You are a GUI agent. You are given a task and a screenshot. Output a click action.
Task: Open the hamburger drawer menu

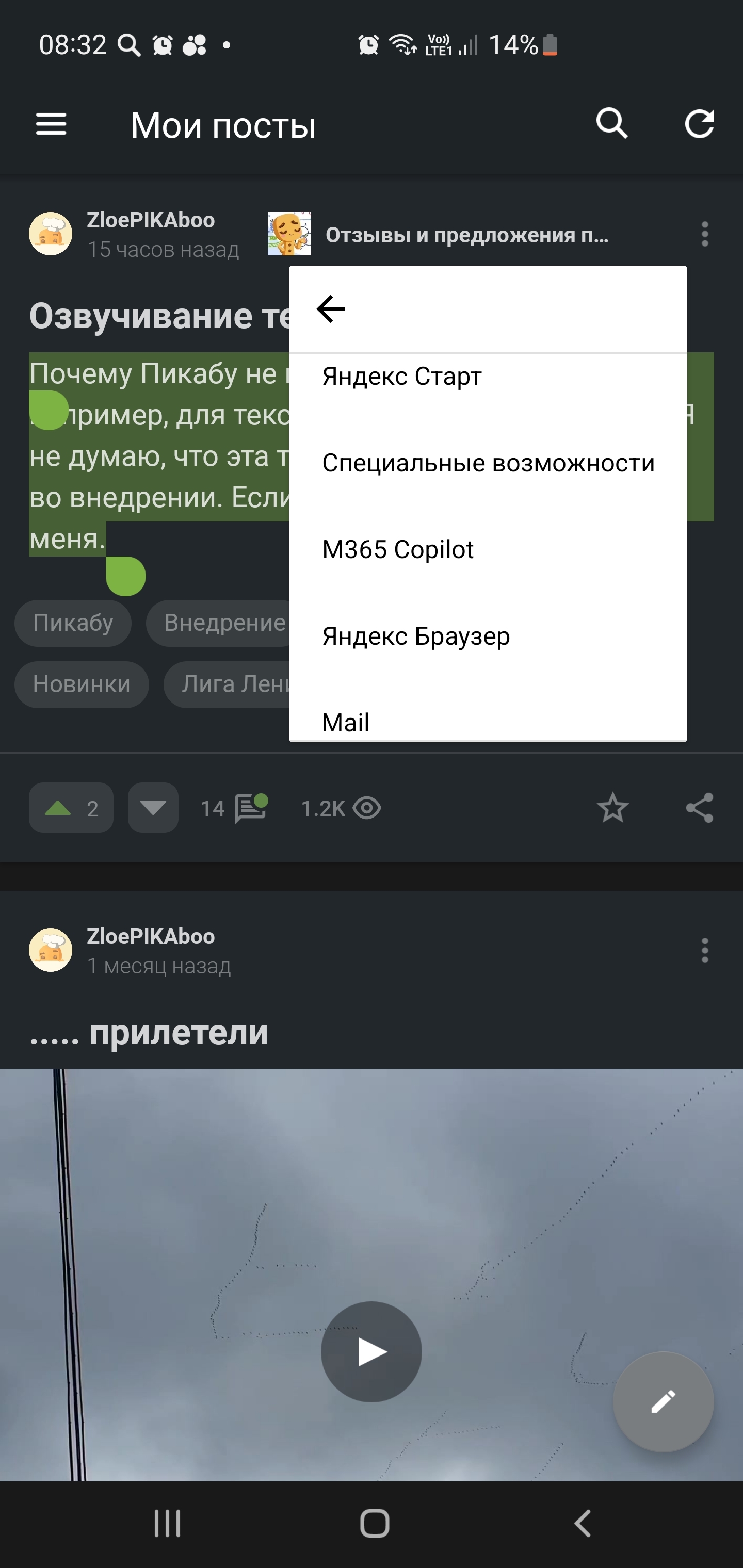(51, 125)
